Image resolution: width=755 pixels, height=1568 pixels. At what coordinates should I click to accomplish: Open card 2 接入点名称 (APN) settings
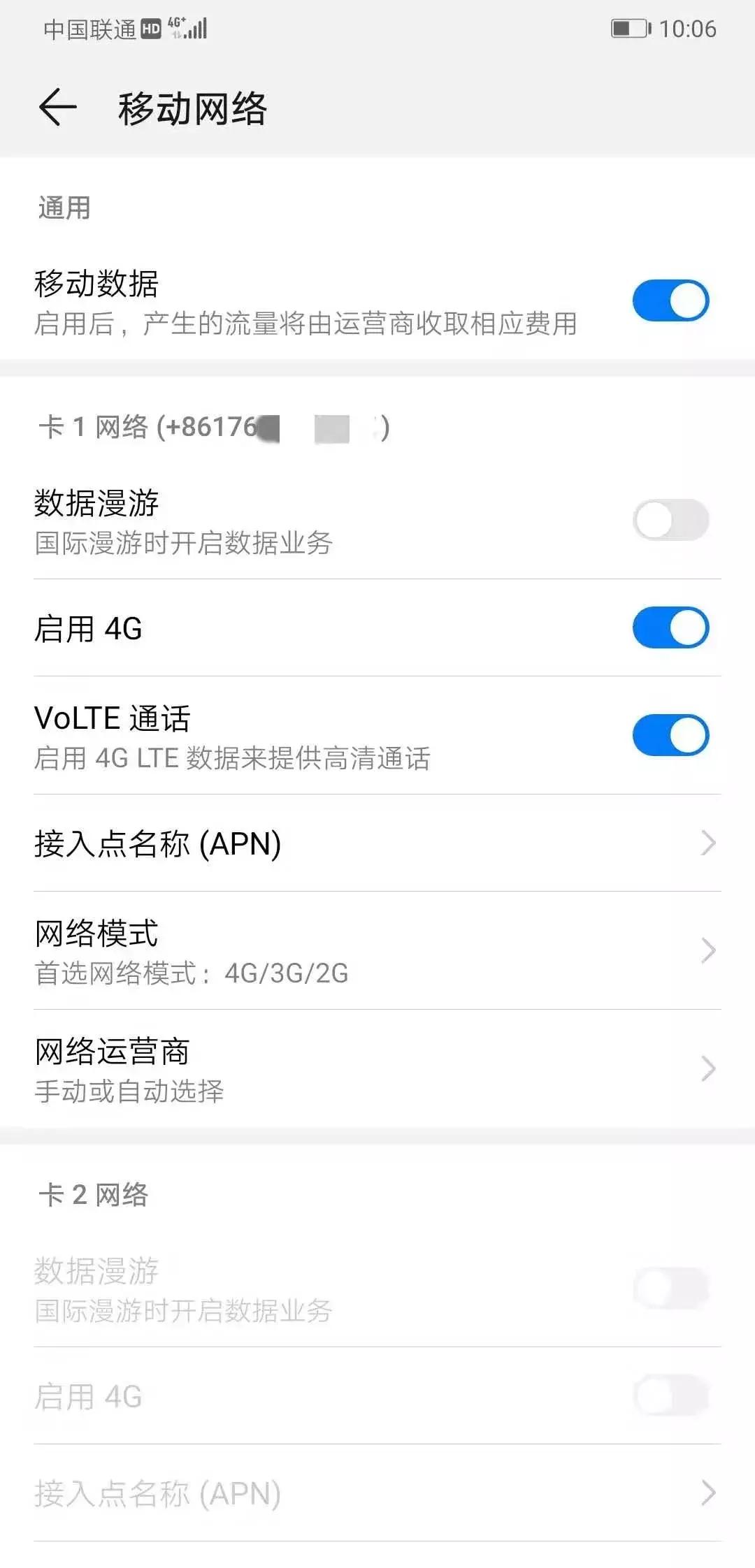(377, 1494)
